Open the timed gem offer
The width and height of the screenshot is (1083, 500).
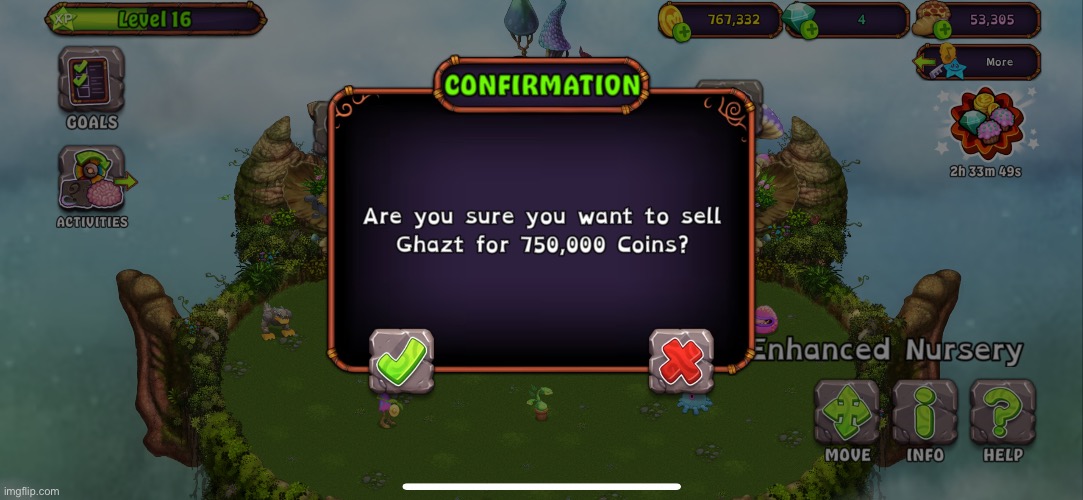click(x=985, y=126)
